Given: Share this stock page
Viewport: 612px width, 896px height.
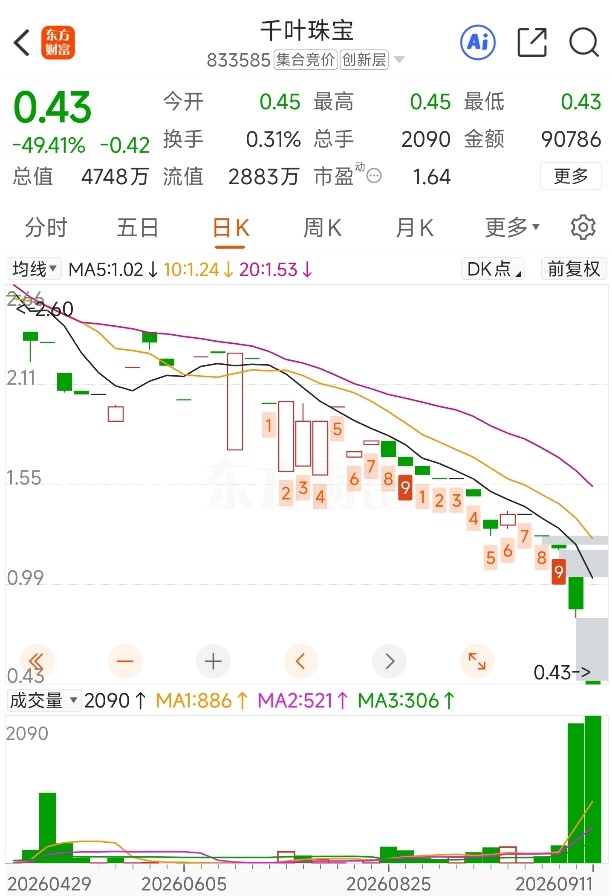Looking at the screenshot, I should 532,42.
